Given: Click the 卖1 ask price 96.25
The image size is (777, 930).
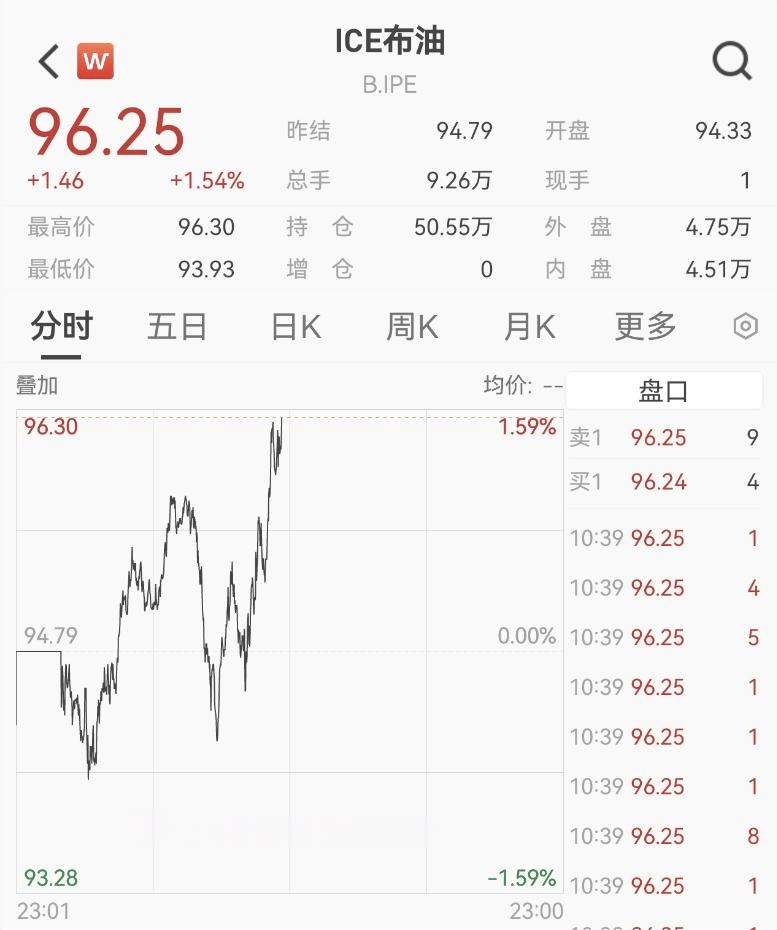Looking at the screenshot, I should (x=660, y=438).
